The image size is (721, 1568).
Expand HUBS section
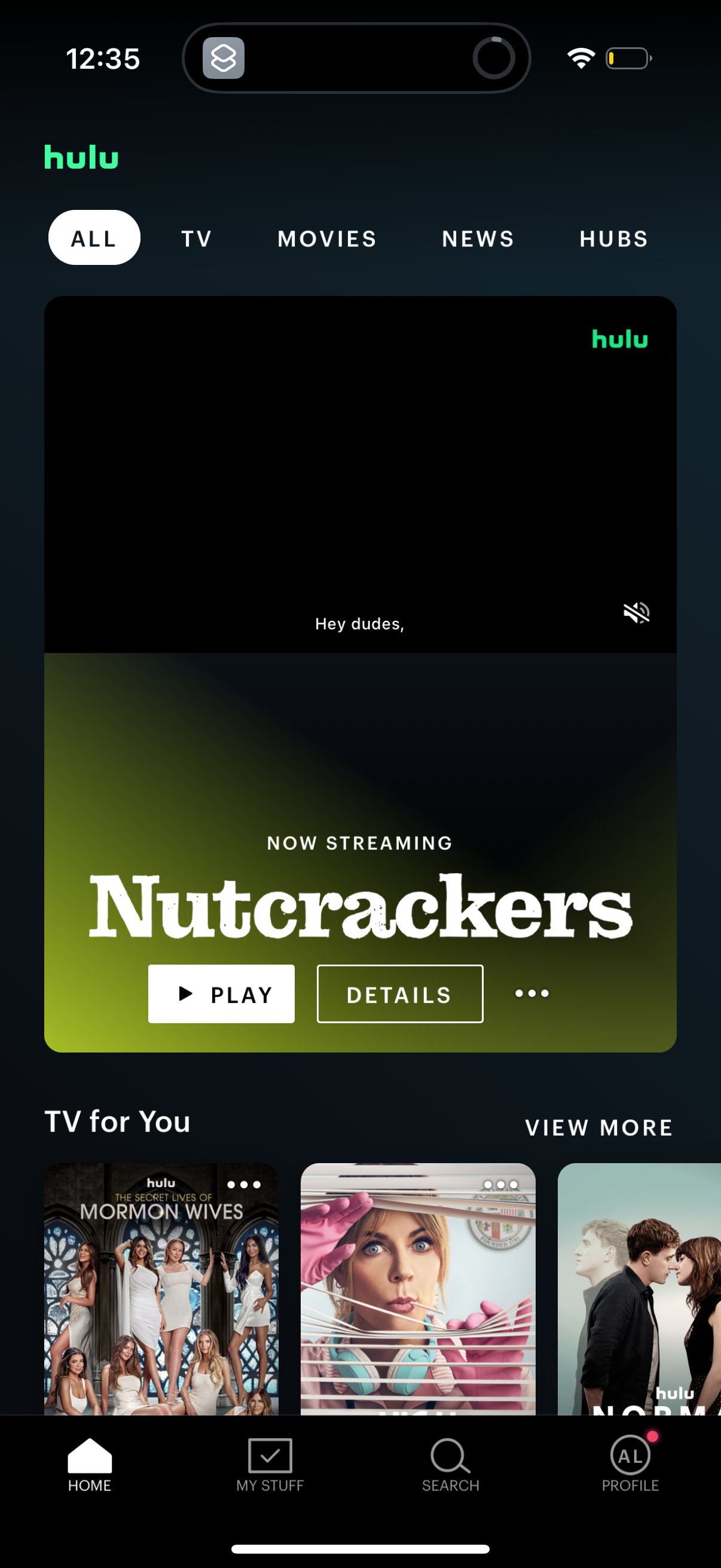613,239
